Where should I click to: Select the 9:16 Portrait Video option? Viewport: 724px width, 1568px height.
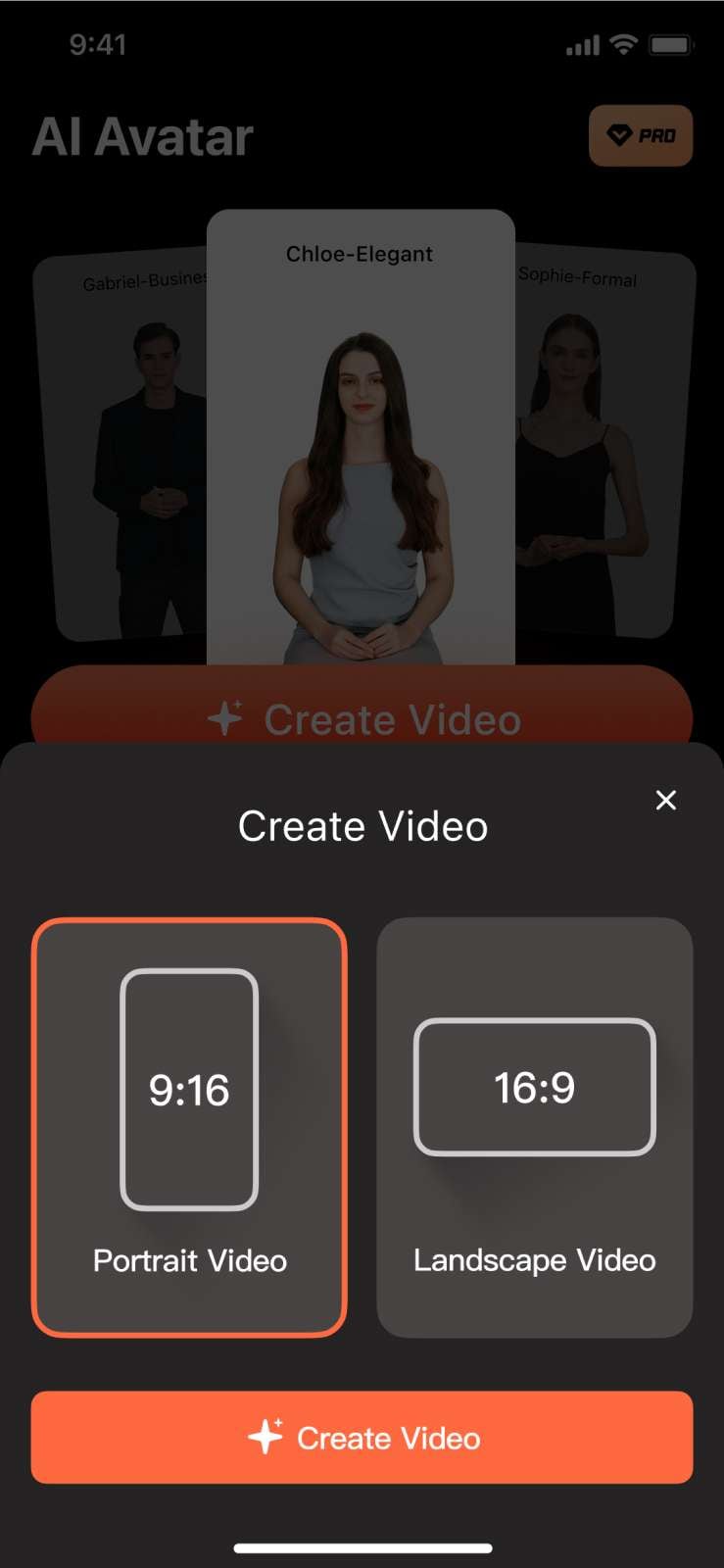189,1127
